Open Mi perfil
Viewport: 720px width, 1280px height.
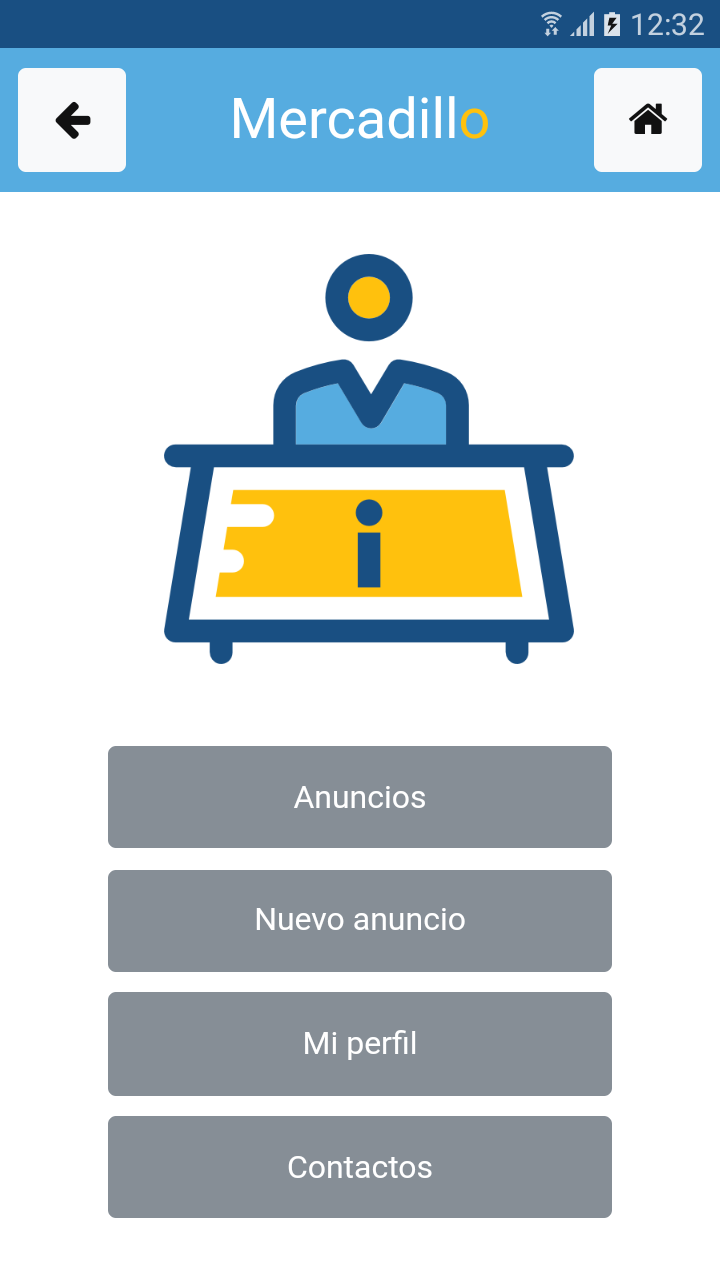[x=360, y=1044]
